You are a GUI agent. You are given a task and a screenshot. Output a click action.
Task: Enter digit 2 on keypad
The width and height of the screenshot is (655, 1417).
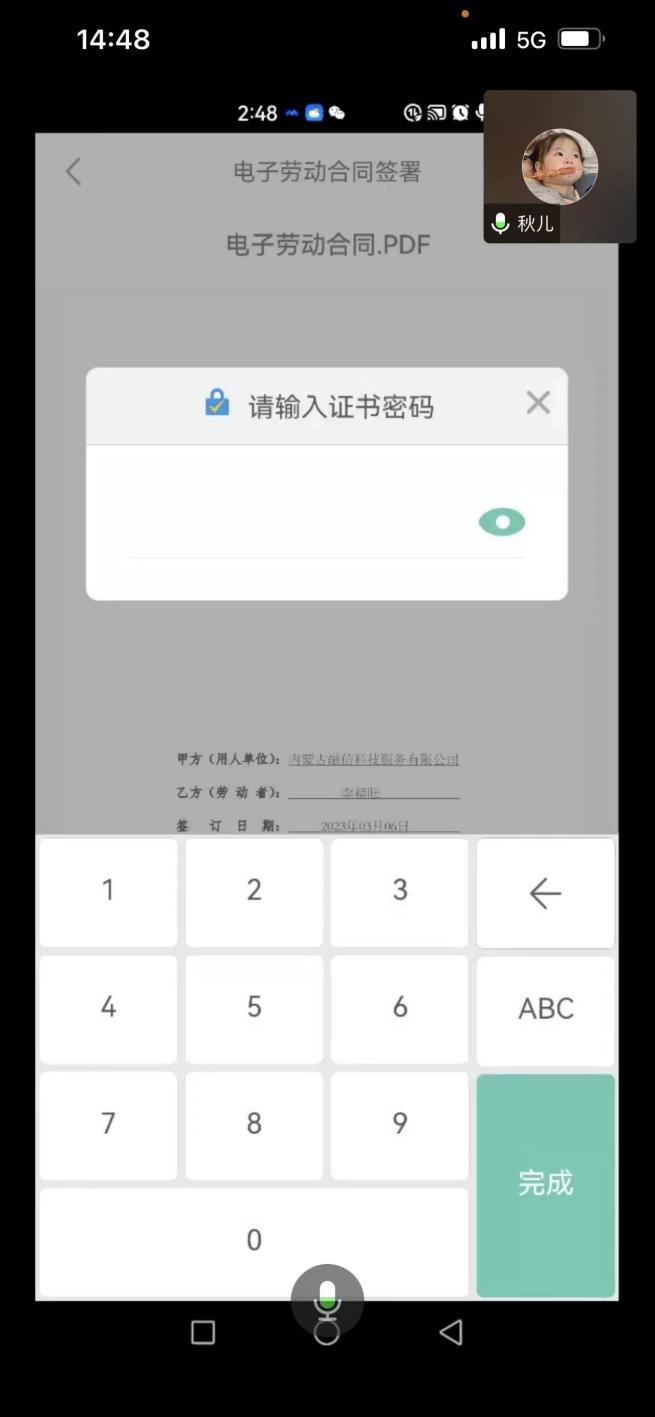click(254, 891)
